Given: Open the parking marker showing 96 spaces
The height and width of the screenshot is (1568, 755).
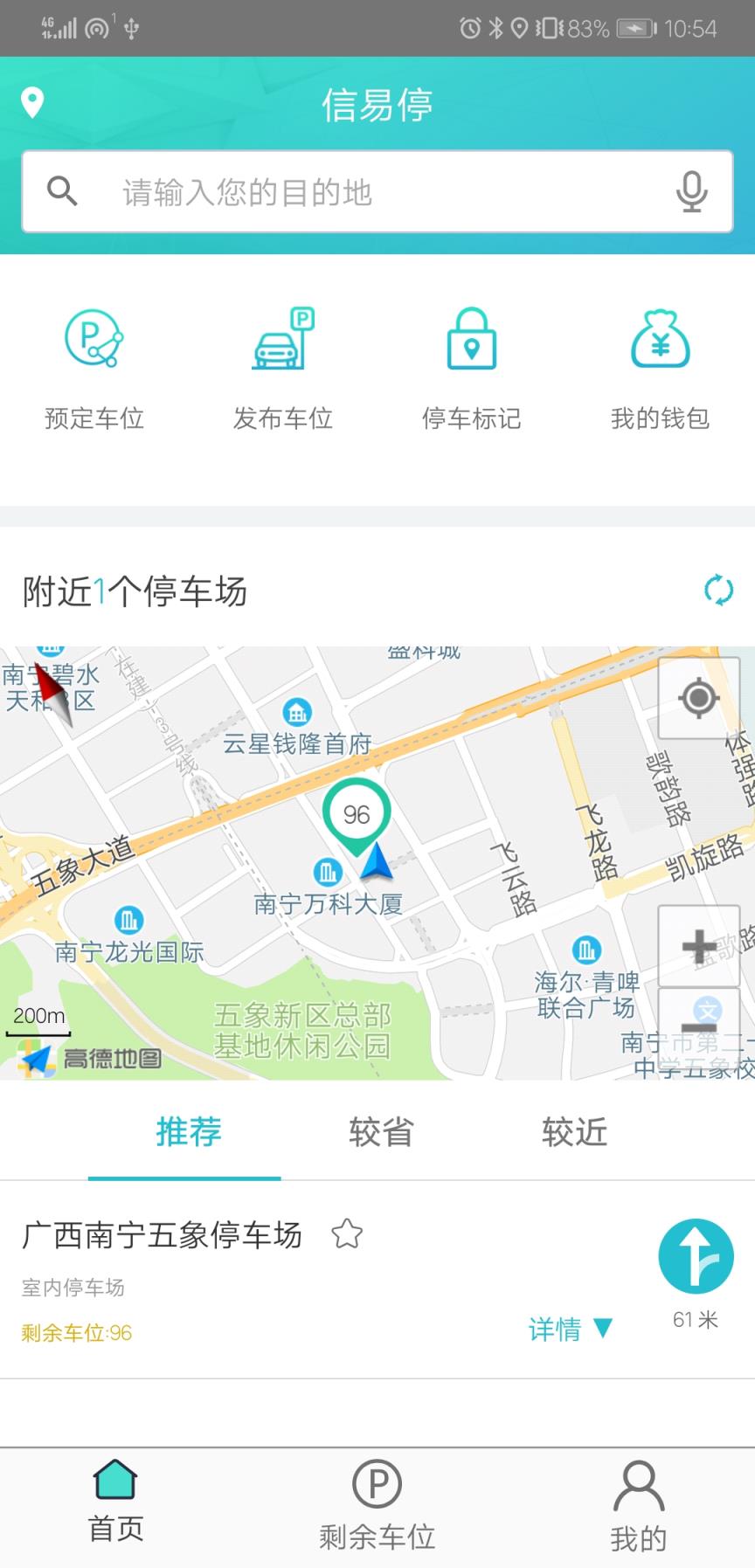Looking at the screenshot, I should [x=357, y=814].
